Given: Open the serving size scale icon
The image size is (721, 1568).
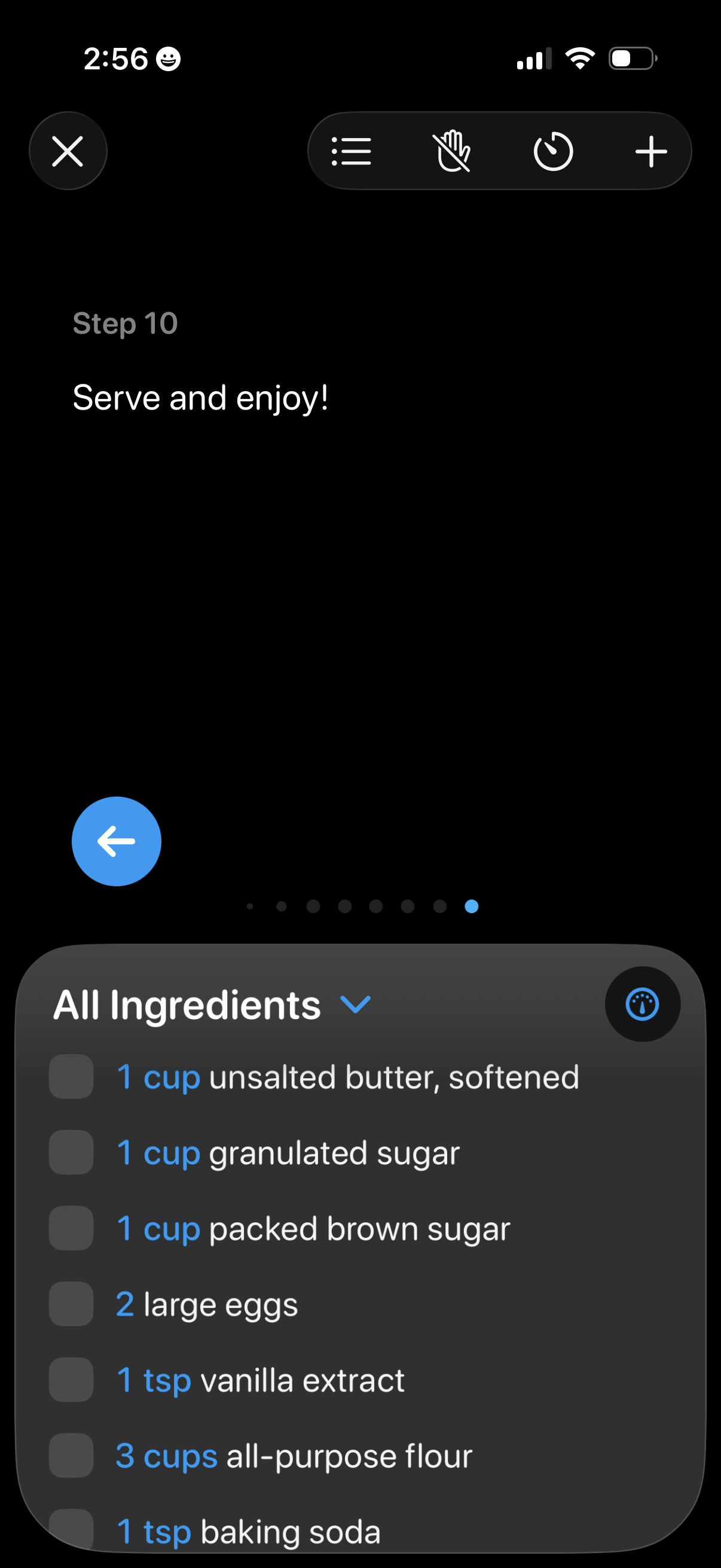Looking at the screenshot, I should (x=643, y=1004).
